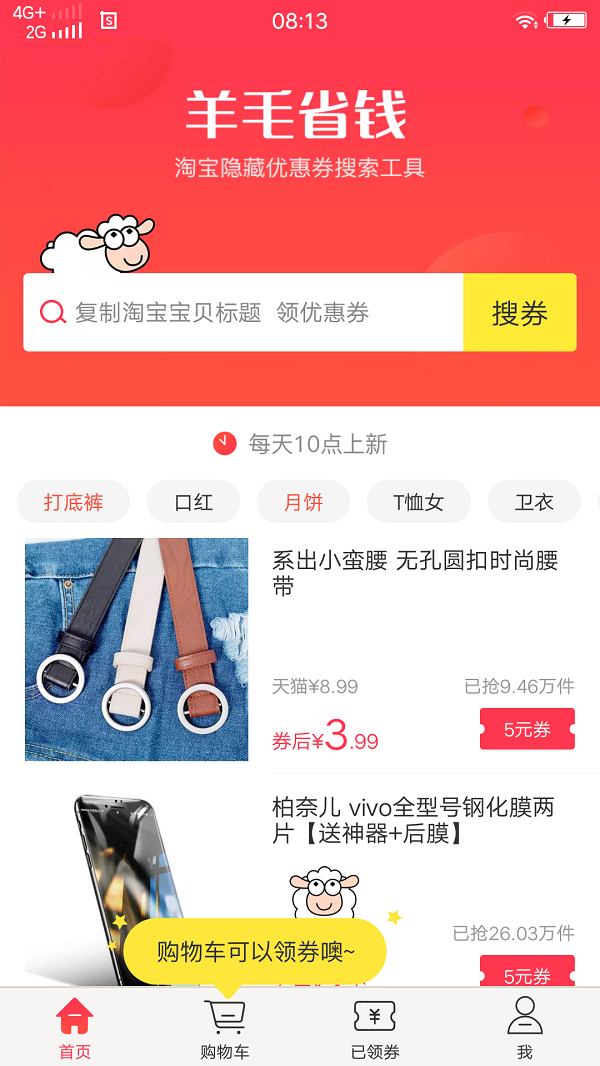Select the 口红 chip

(194, 502)
